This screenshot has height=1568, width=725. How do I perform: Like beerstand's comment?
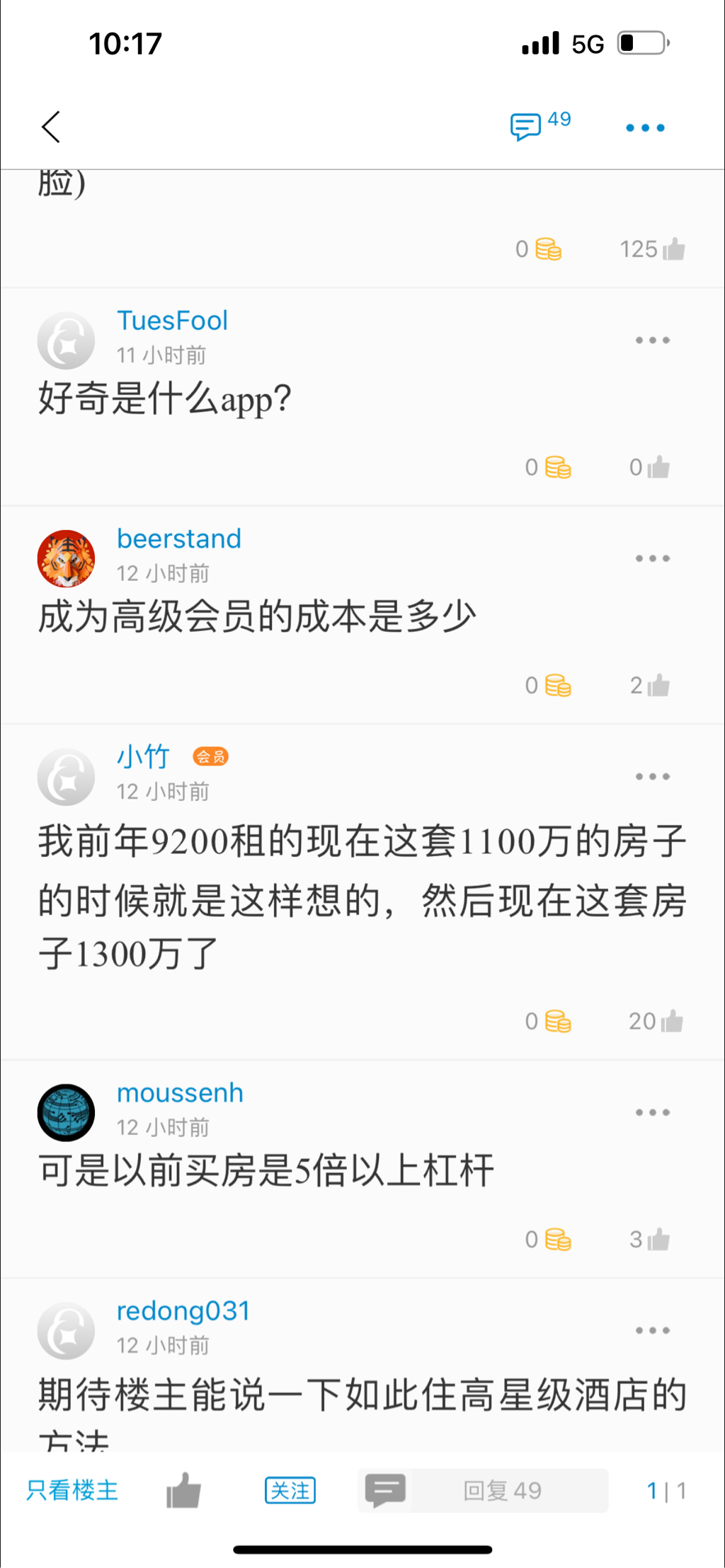pyautogui.click(x=658, y=685)
